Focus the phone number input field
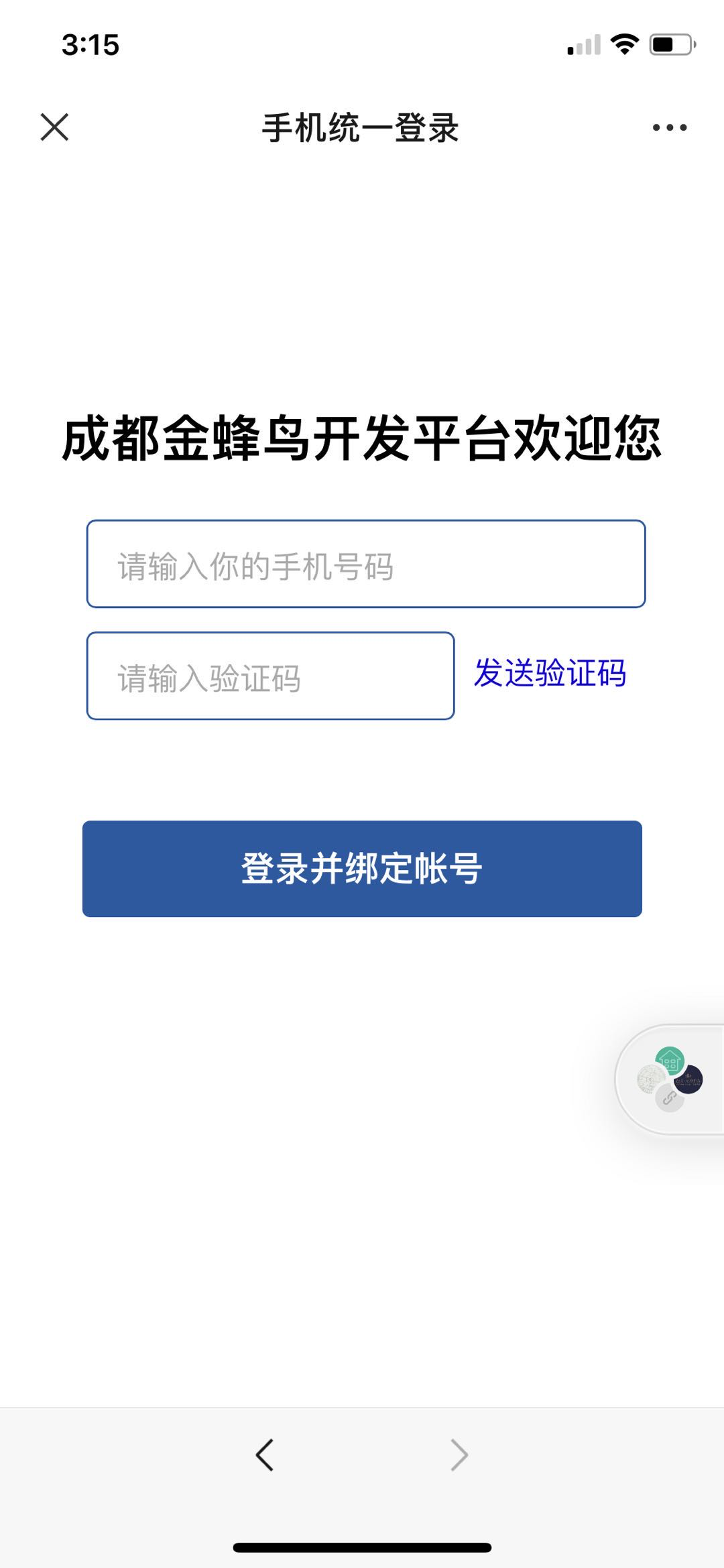Viewport: 724px width, 1568px height. (x=365, y=564)
